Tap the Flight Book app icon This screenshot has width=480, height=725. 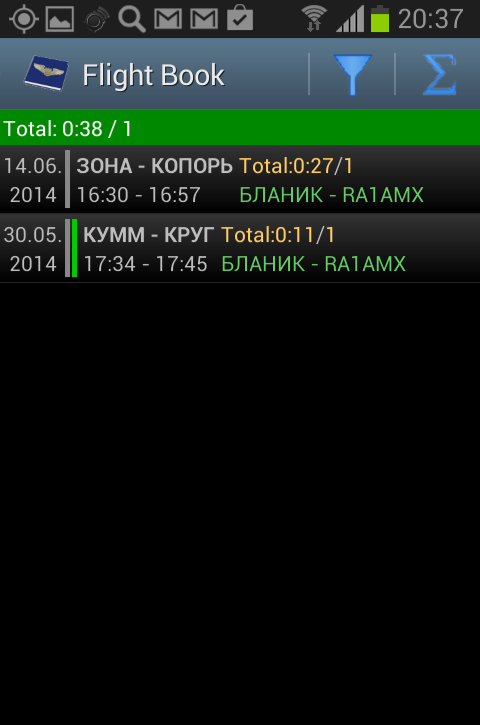point(46,74)
